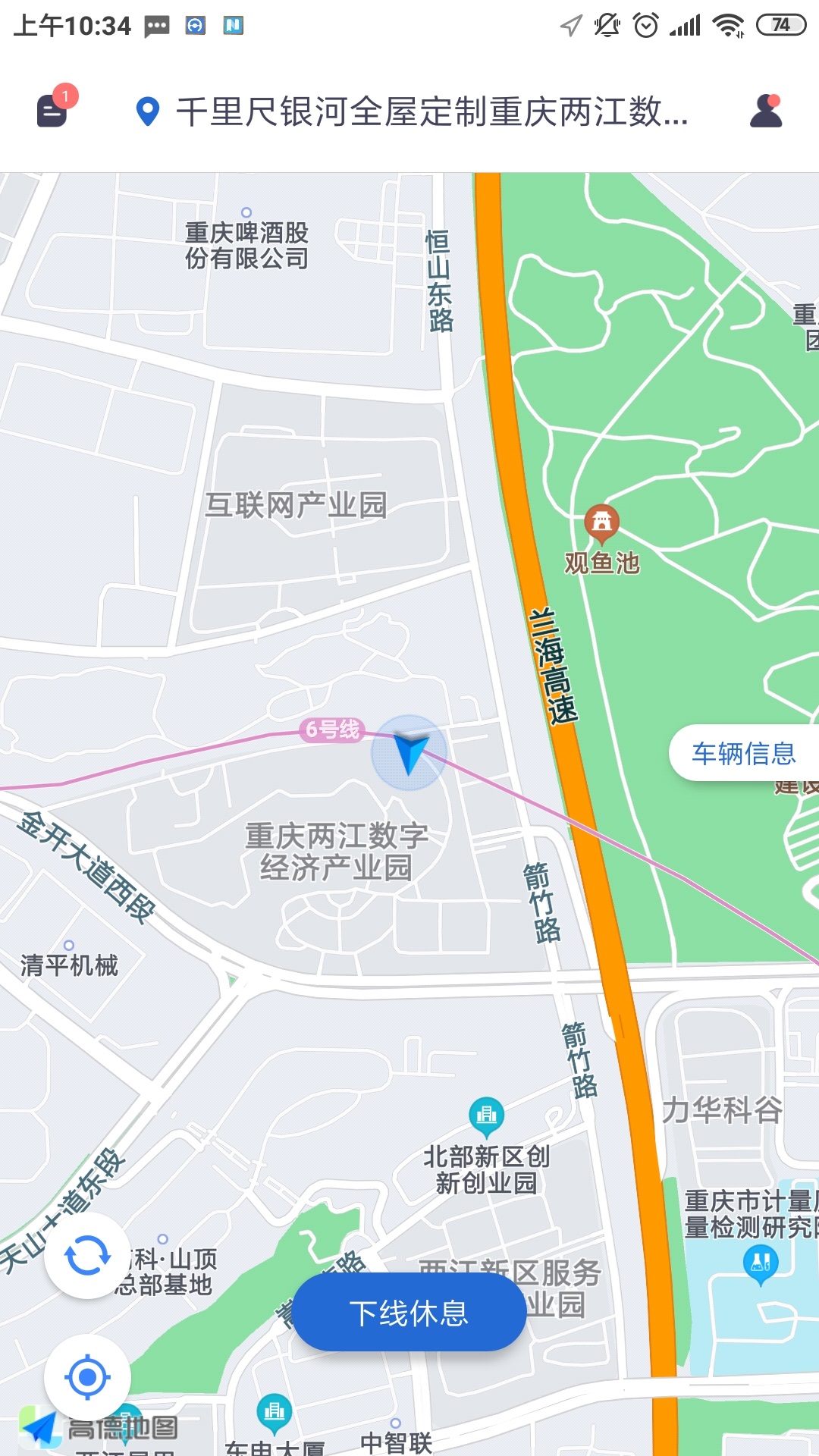This screenshot has width=819, height=1456.
Task: Open 车辆信息 vehicle info panel
Action: click(x=743, y=753)
